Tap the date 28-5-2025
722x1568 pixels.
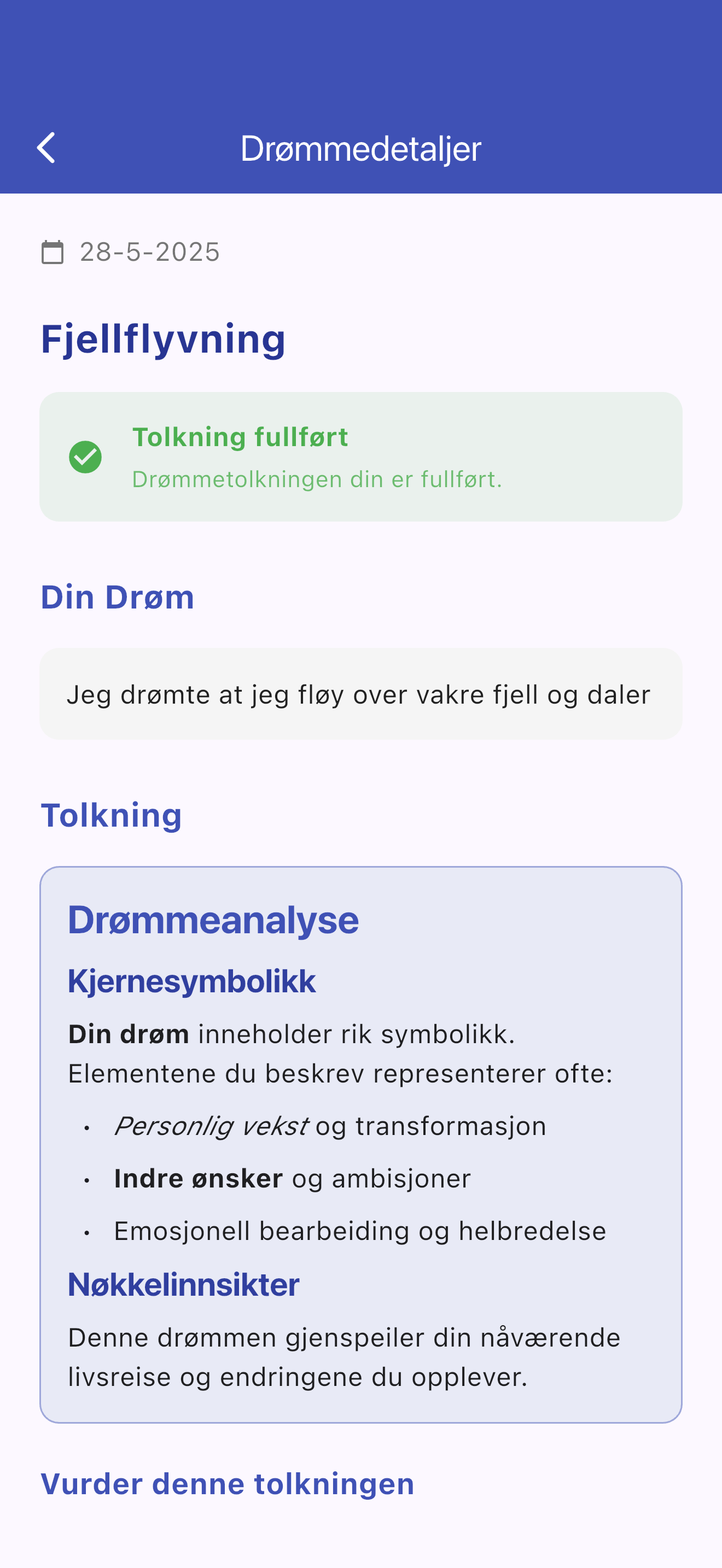point(150,252)
